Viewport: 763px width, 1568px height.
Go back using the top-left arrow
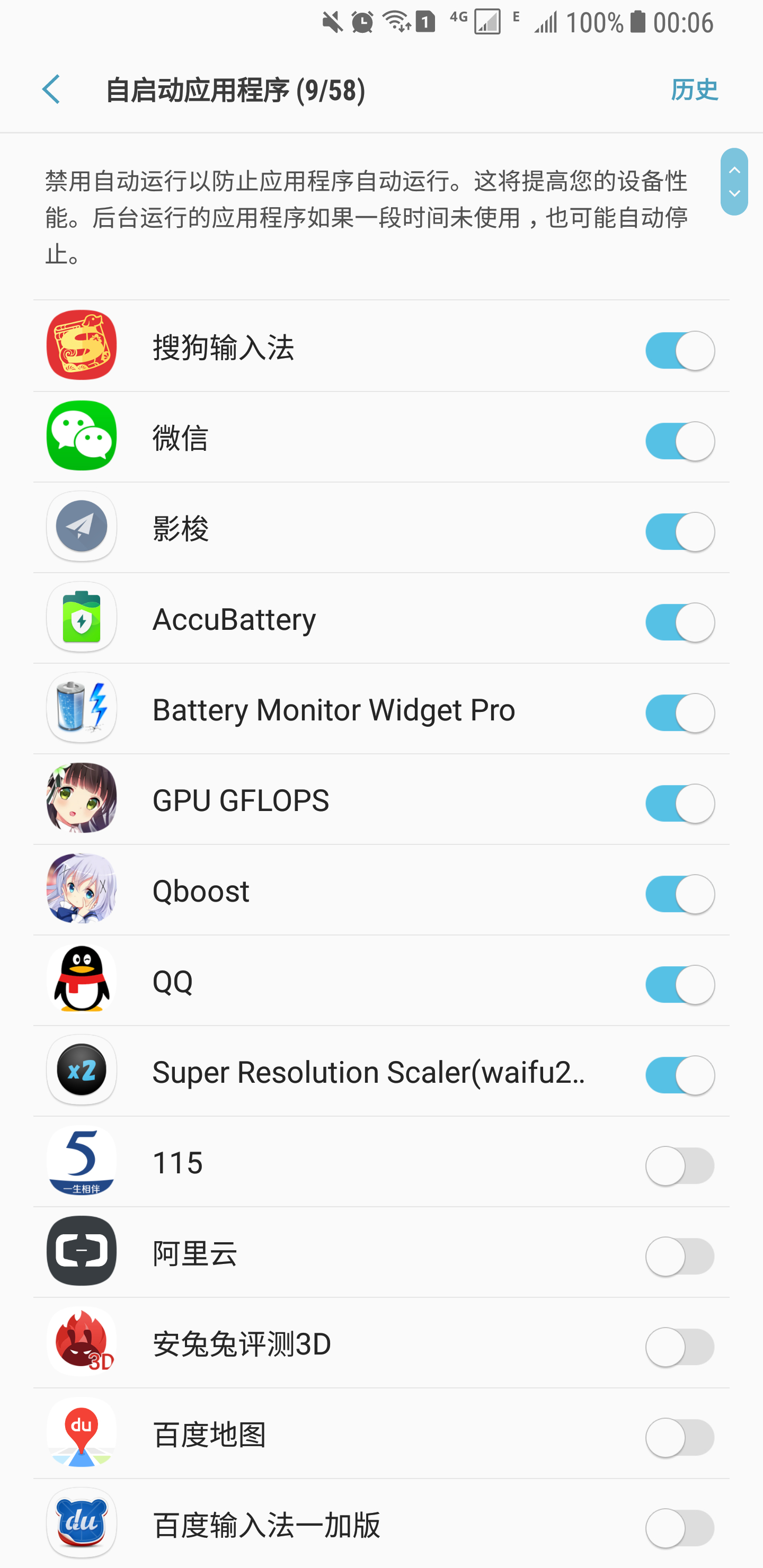pyautogui.click(x=52, y=90)
